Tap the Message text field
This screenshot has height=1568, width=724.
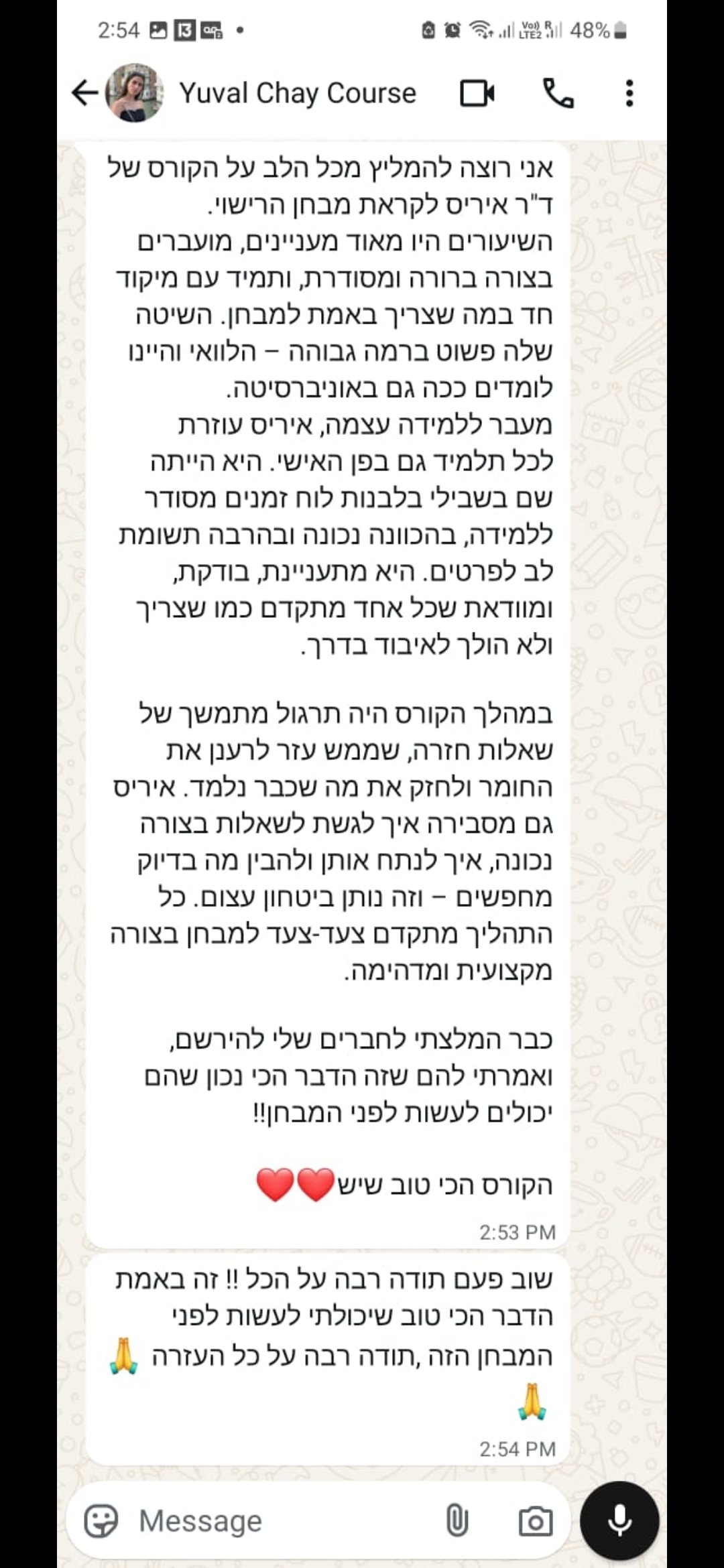(x=282, y=1521)
